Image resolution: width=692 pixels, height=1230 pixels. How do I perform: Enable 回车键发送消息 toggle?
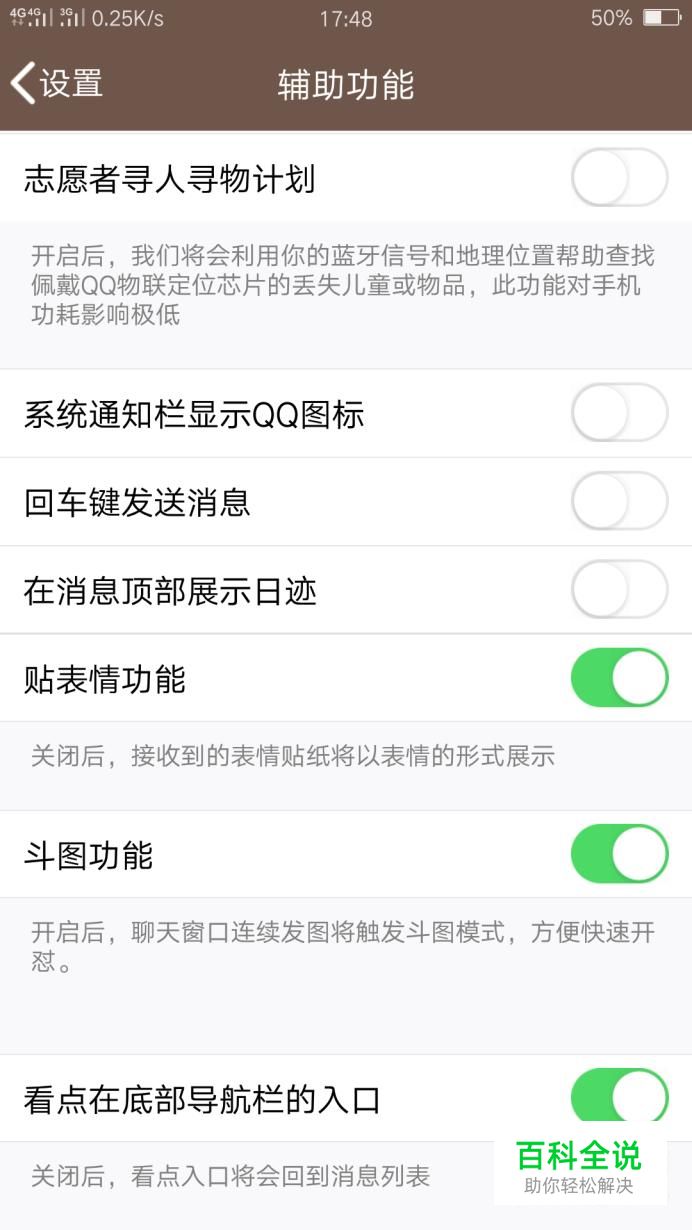(619, 501)
